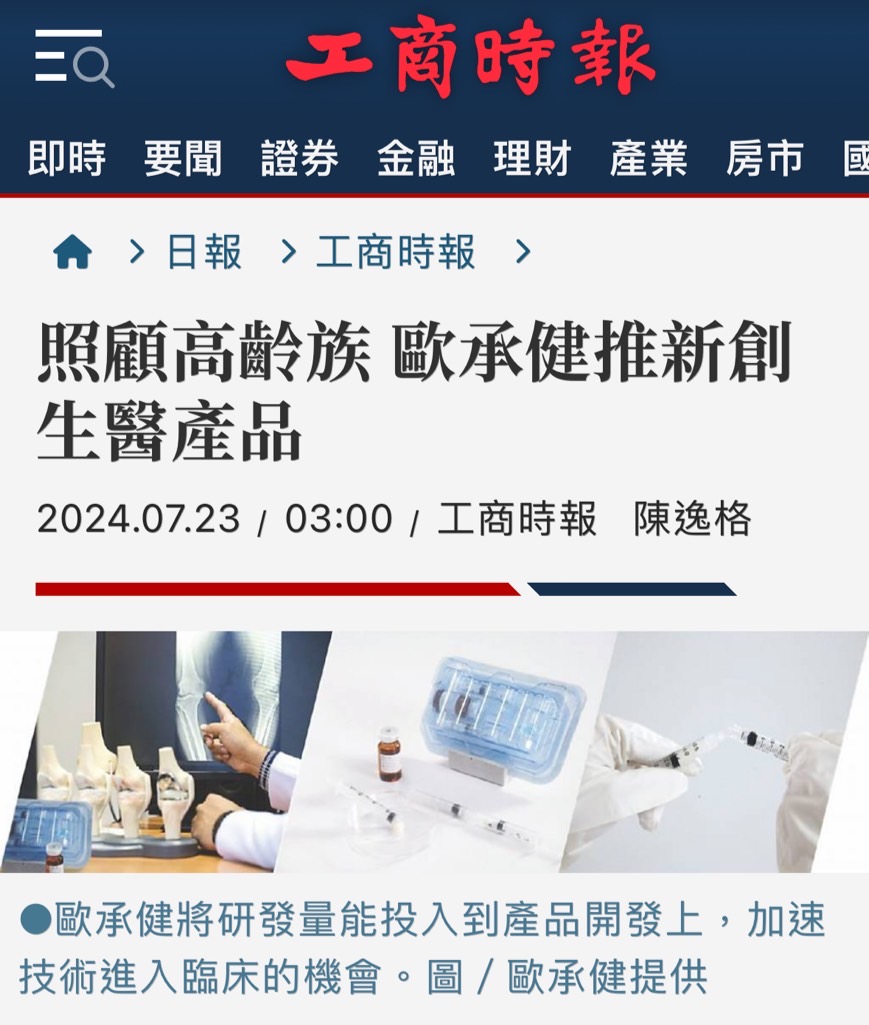Switch to the 即時 section
The width and height of the screenshot is (869, 1025).
pos(66,159)
